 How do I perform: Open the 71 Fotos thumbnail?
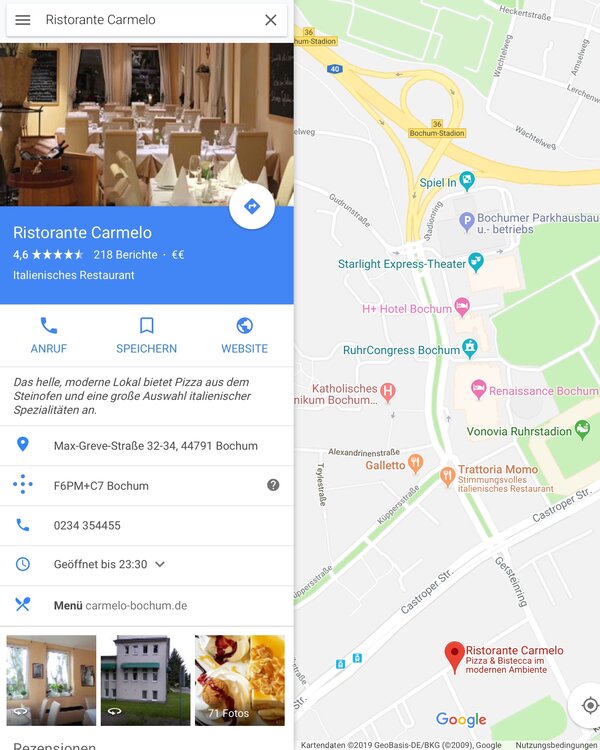coord(240,680)
